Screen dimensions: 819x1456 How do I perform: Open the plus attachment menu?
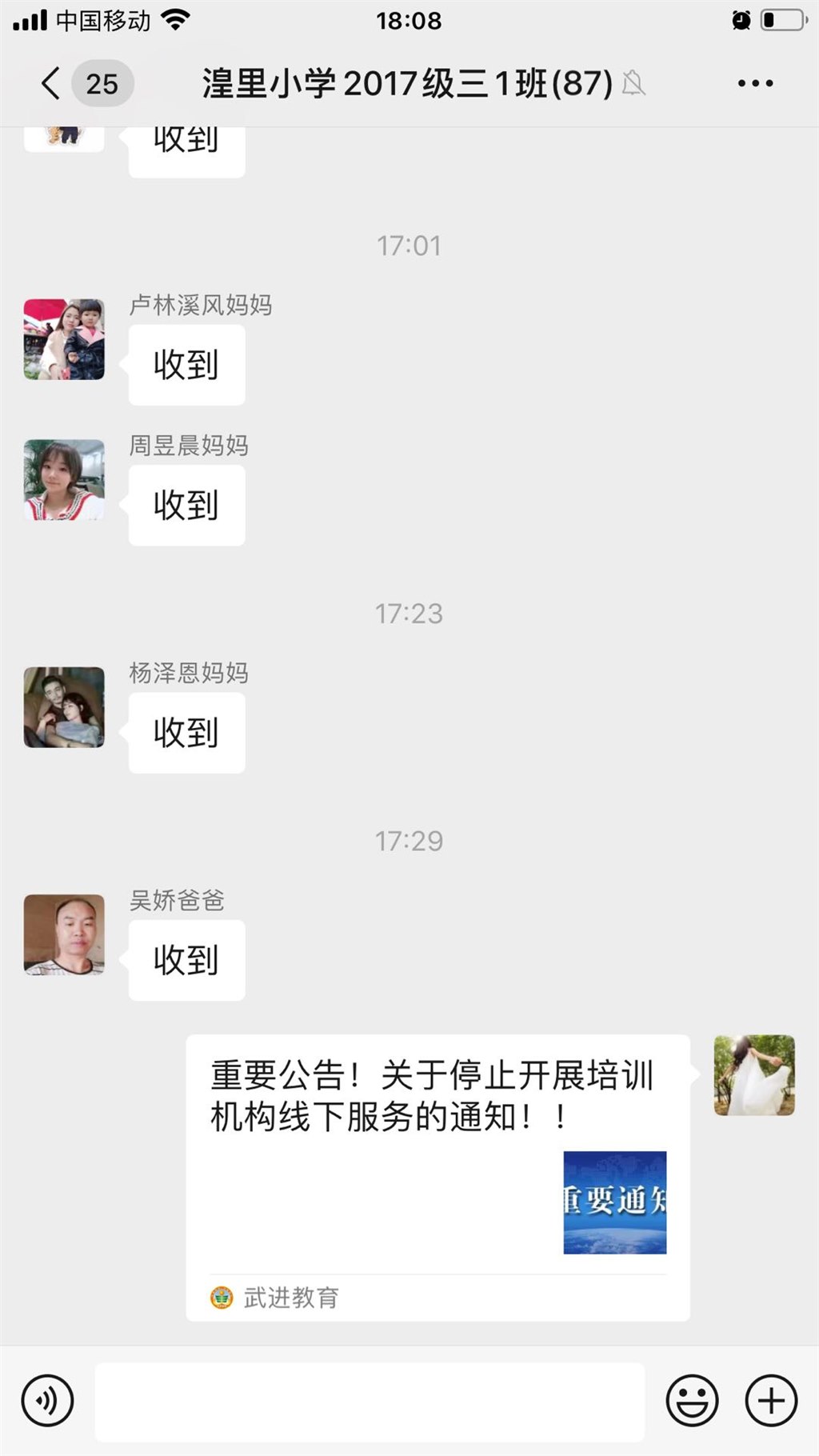click(x=771, y=1401)
